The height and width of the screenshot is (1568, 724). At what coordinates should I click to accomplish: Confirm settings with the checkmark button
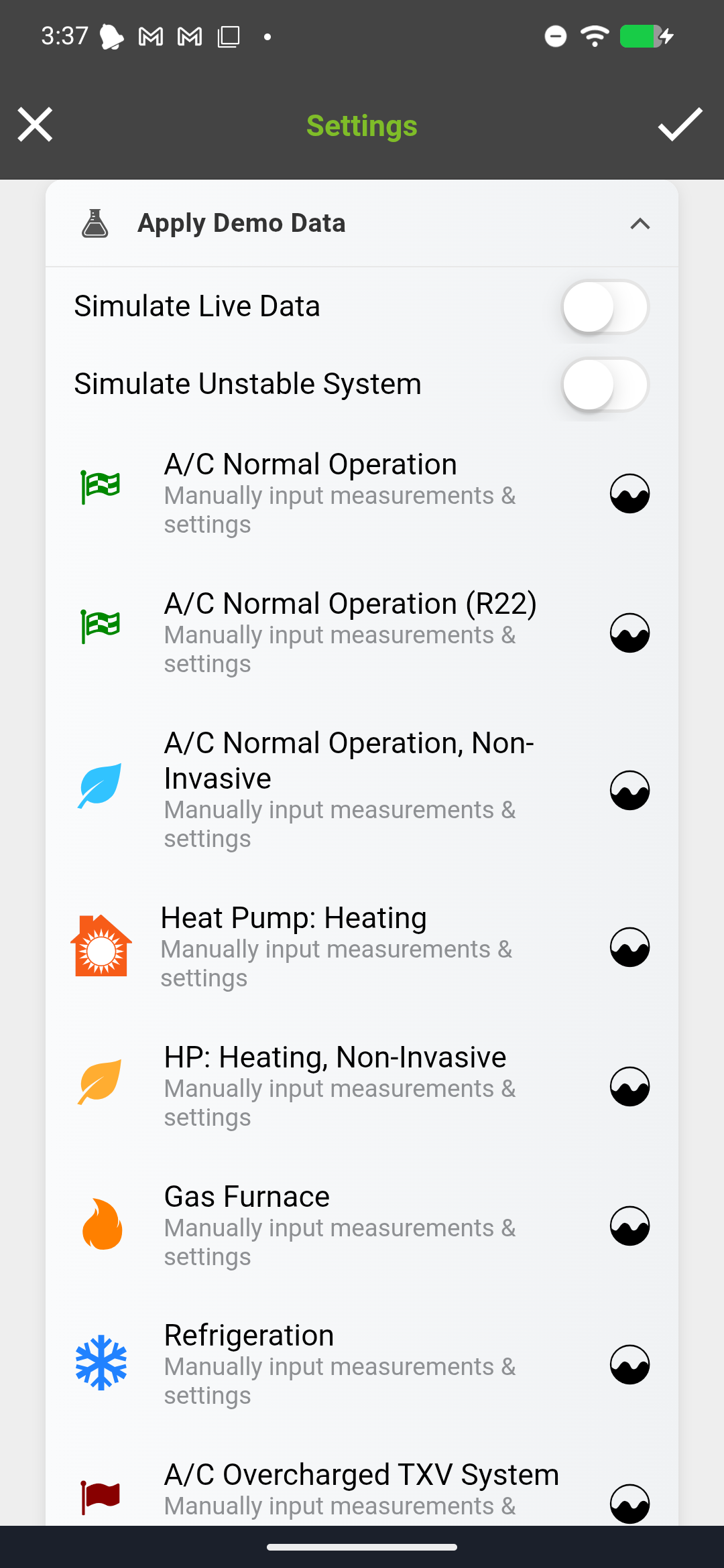[680, 125]
